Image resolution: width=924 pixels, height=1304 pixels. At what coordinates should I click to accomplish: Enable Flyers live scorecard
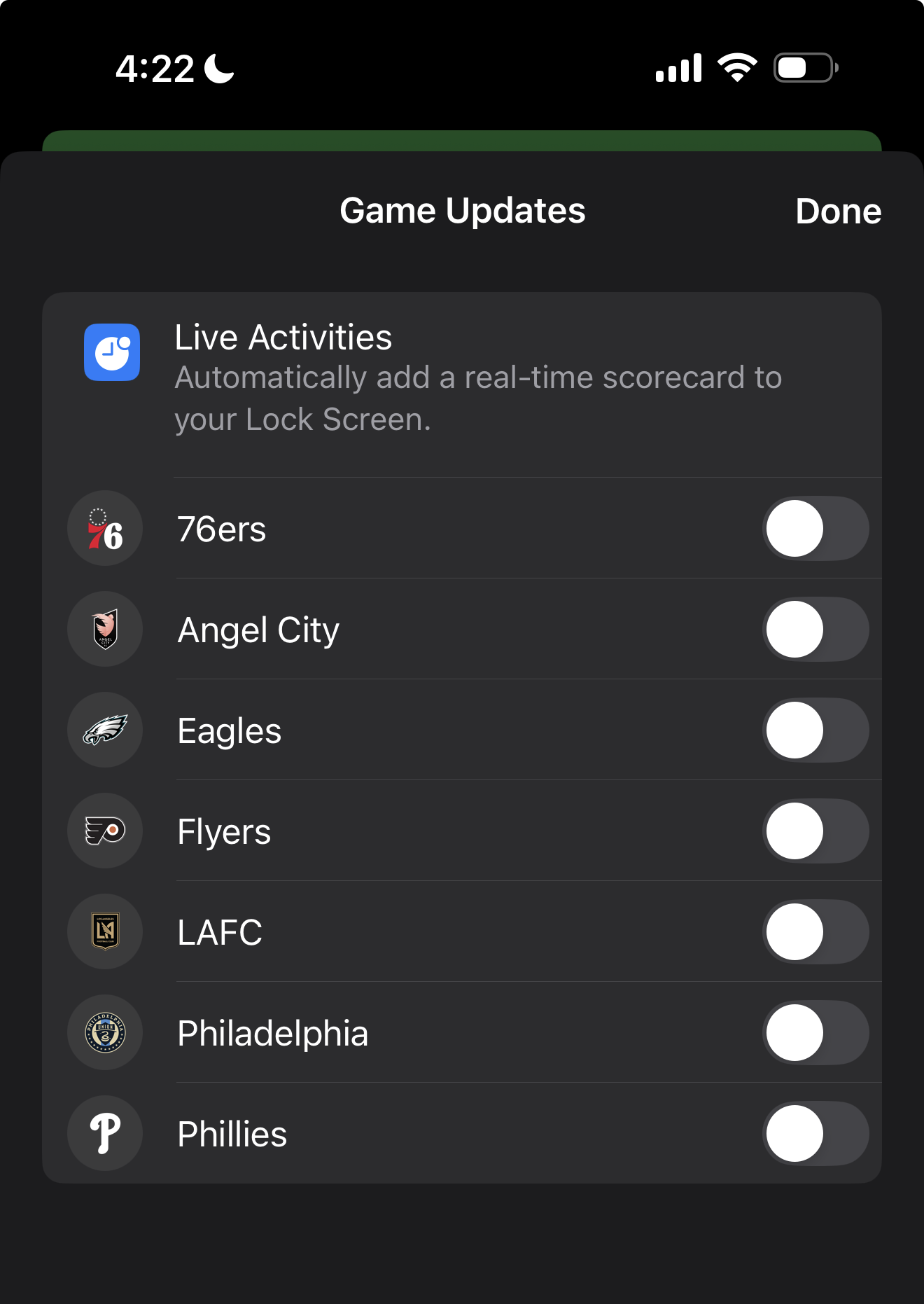coord(815,831)
